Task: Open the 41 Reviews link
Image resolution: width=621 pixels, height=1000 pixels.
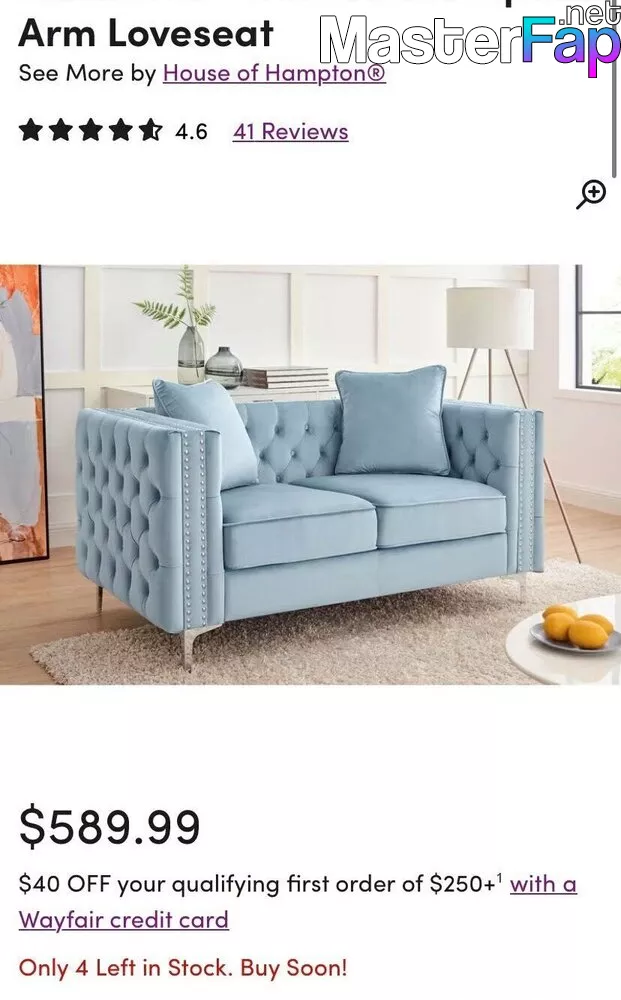Action: [x=291, y=131]
